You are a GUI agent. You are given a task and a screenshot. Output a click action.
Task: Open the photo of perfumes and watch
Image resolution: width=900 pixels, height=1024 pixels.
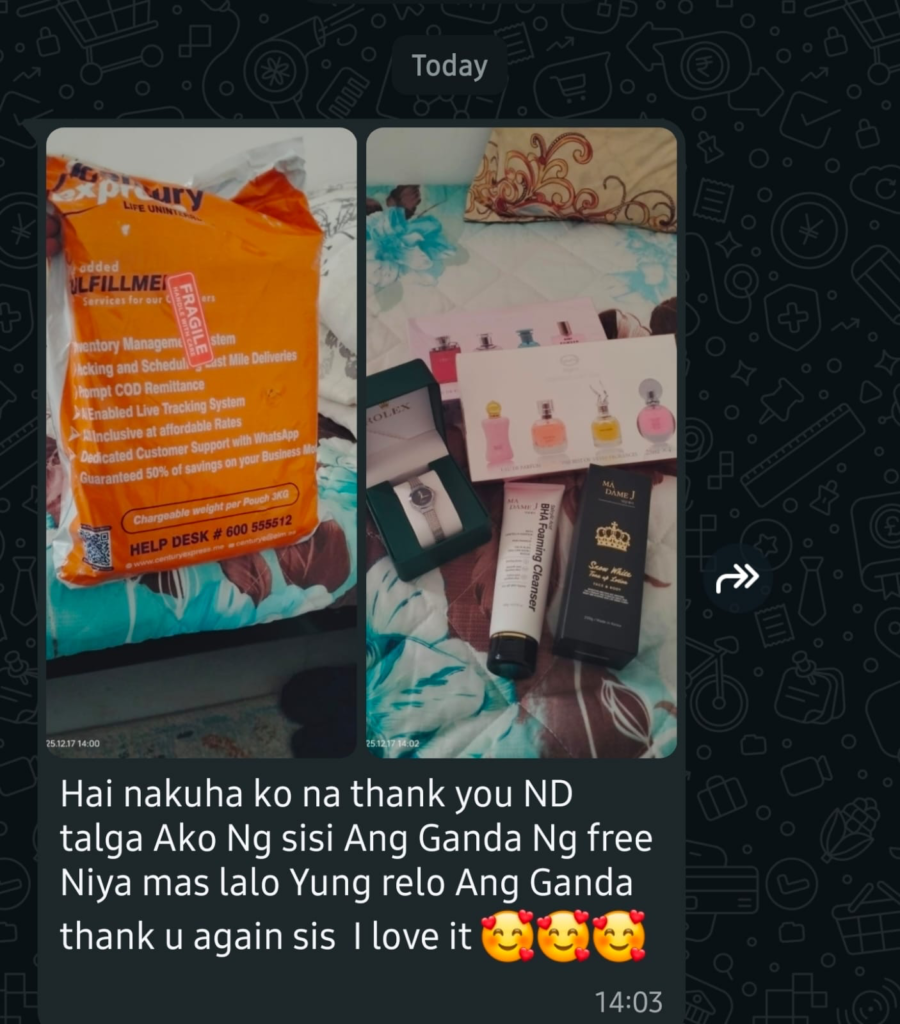(x=521, y=442)
